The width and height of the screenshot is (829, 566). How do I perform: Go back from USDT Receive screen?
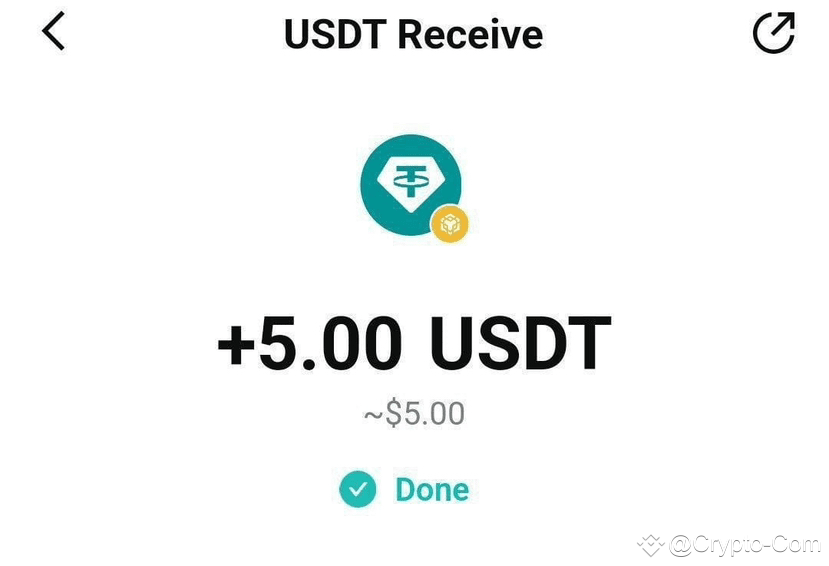[53, 32]
